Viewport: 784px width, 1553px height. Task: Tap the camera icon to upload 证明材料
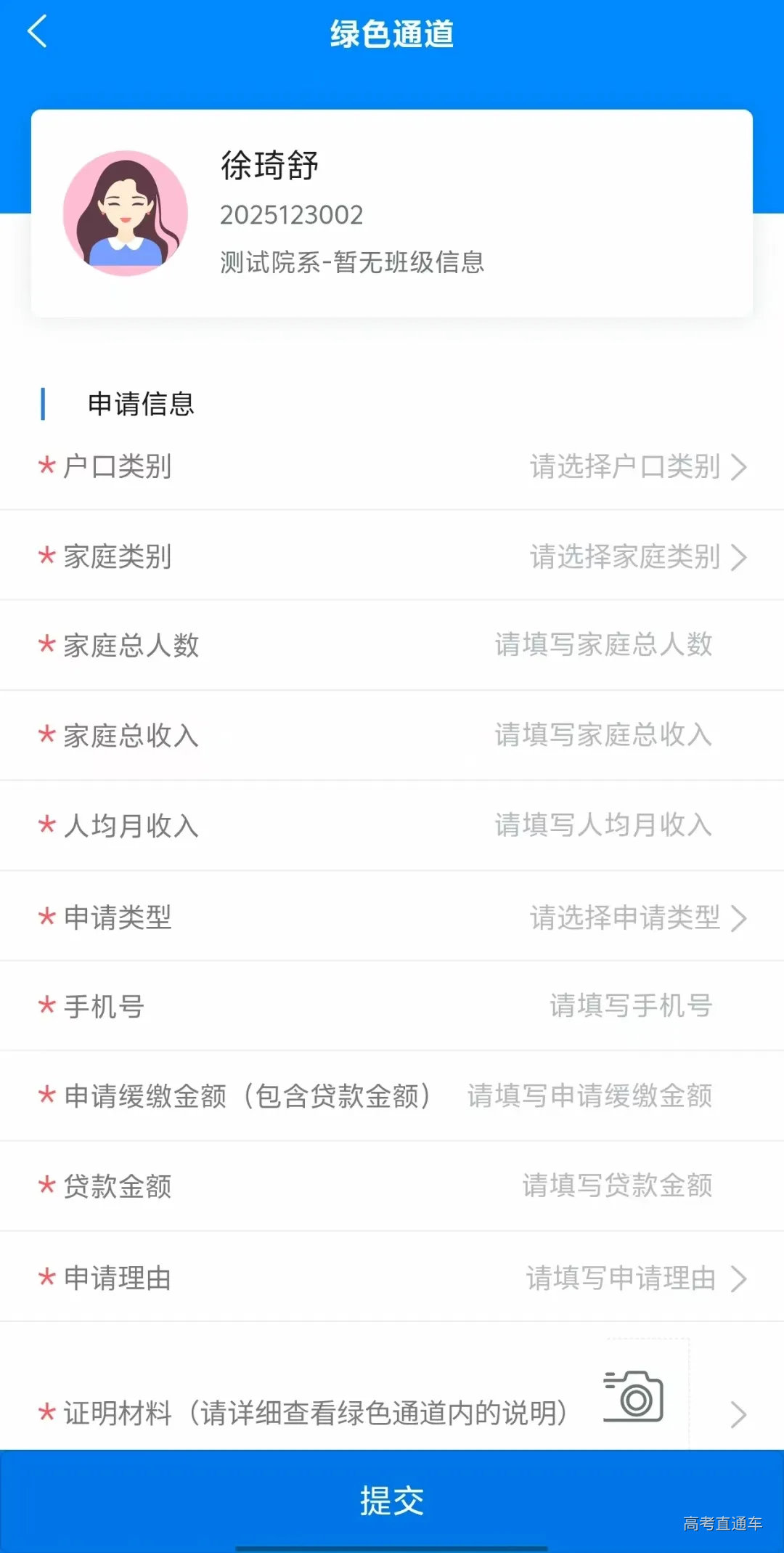click(x=632, y=1396)
